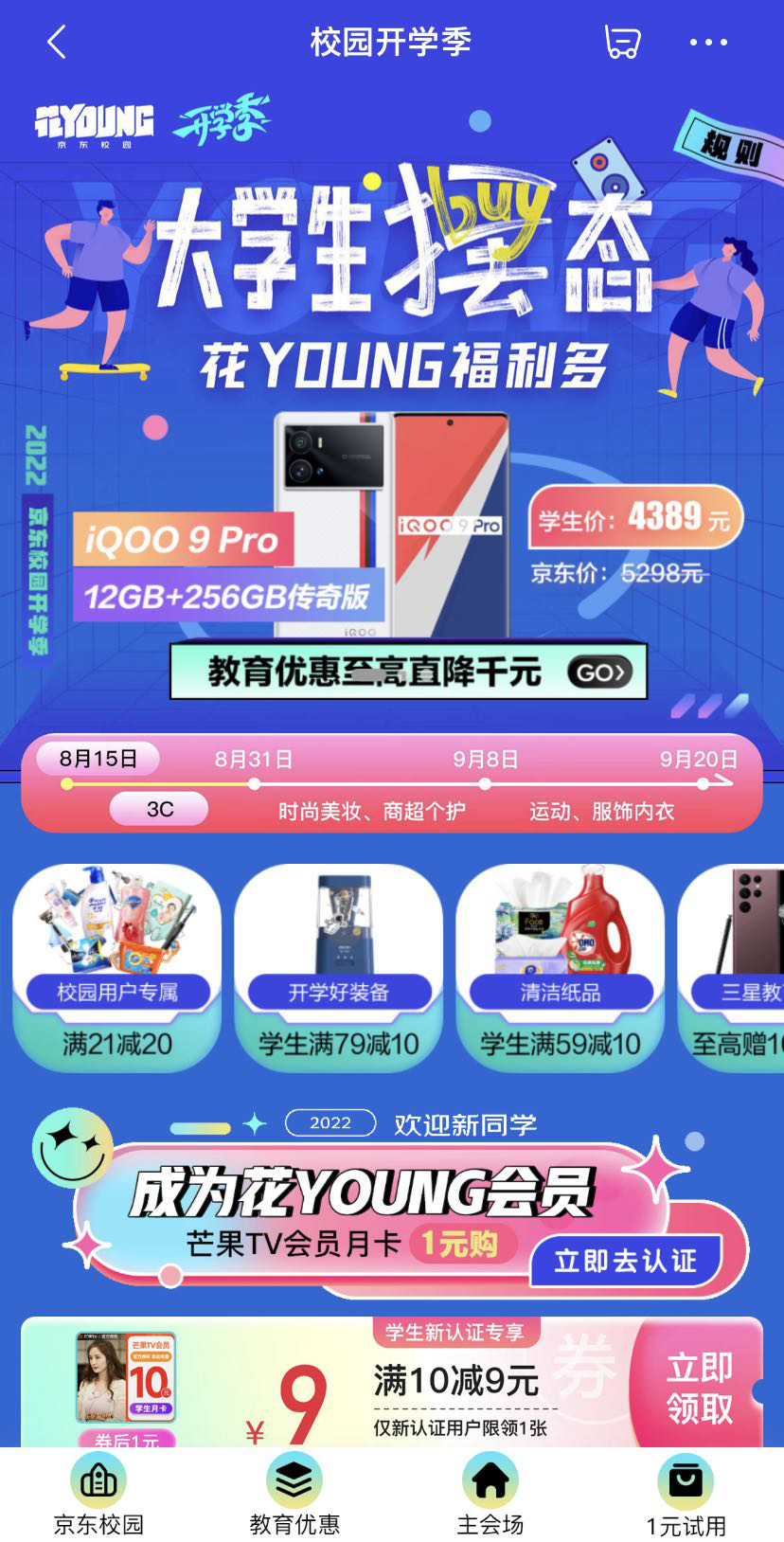Open 校园用户专属 满21减20 card

tap(116, 968)
